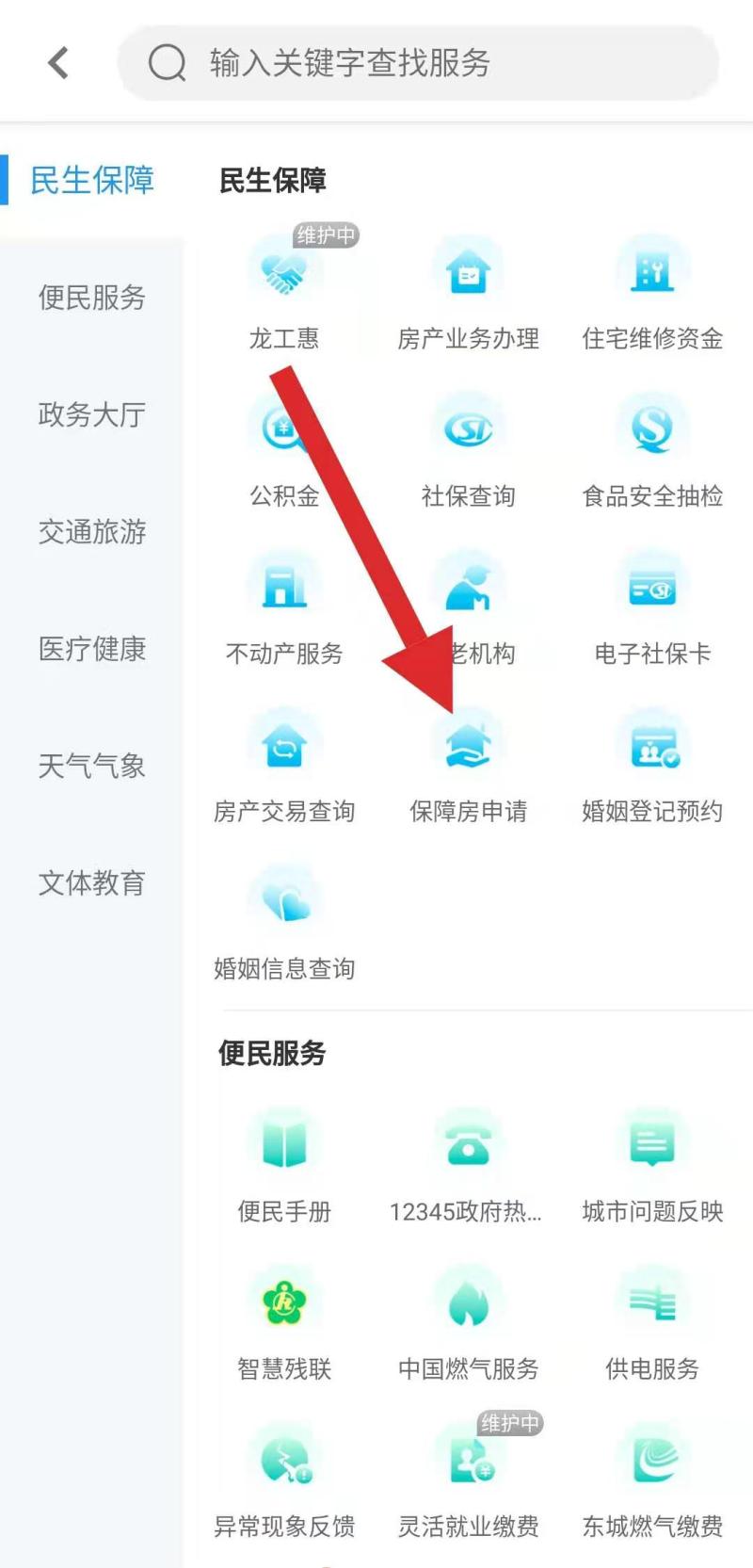Open 中国燃气服务

[x=469, y=1323]
